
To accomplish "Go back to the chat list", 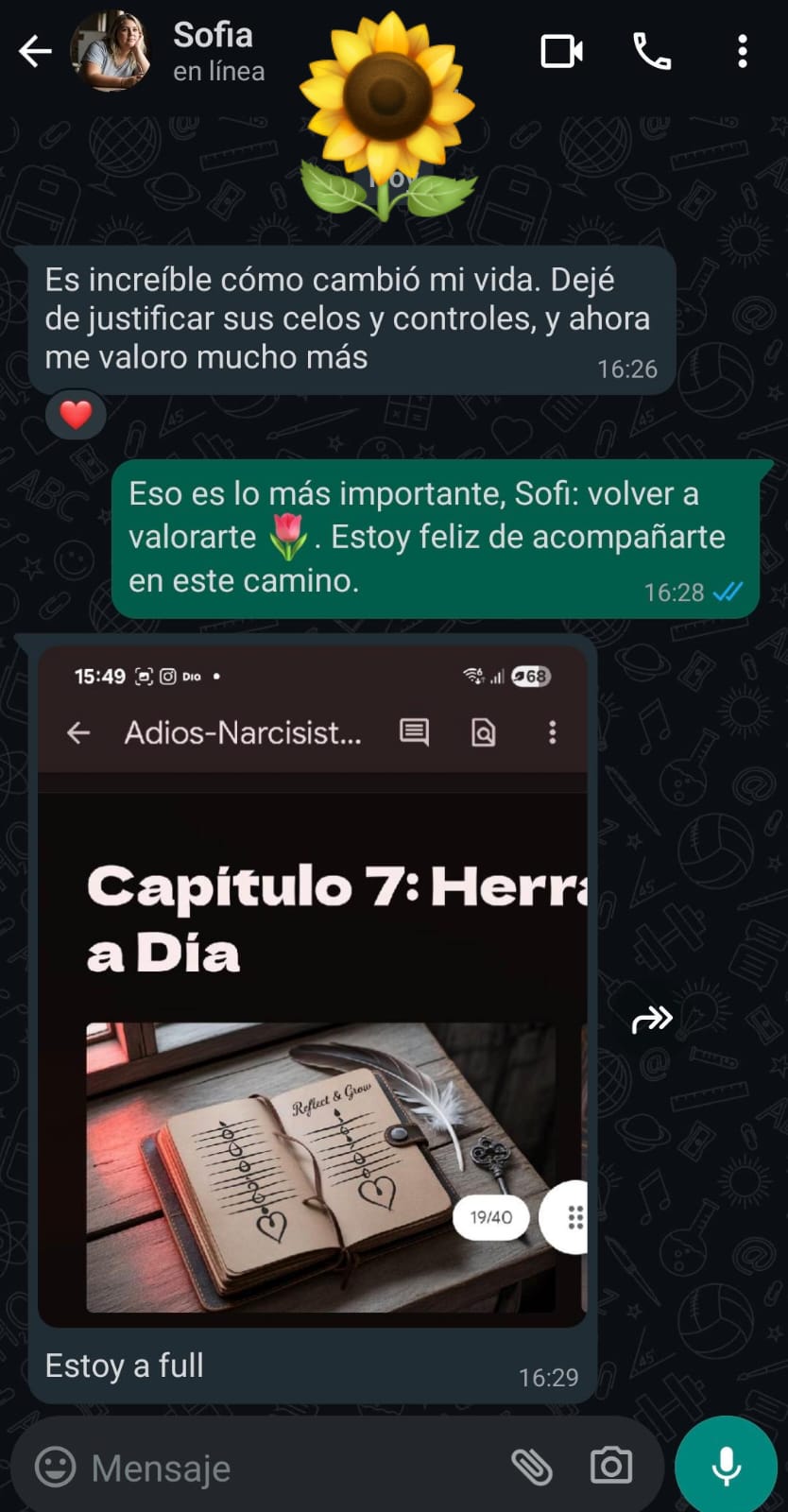I will click(x=35, y=51).
